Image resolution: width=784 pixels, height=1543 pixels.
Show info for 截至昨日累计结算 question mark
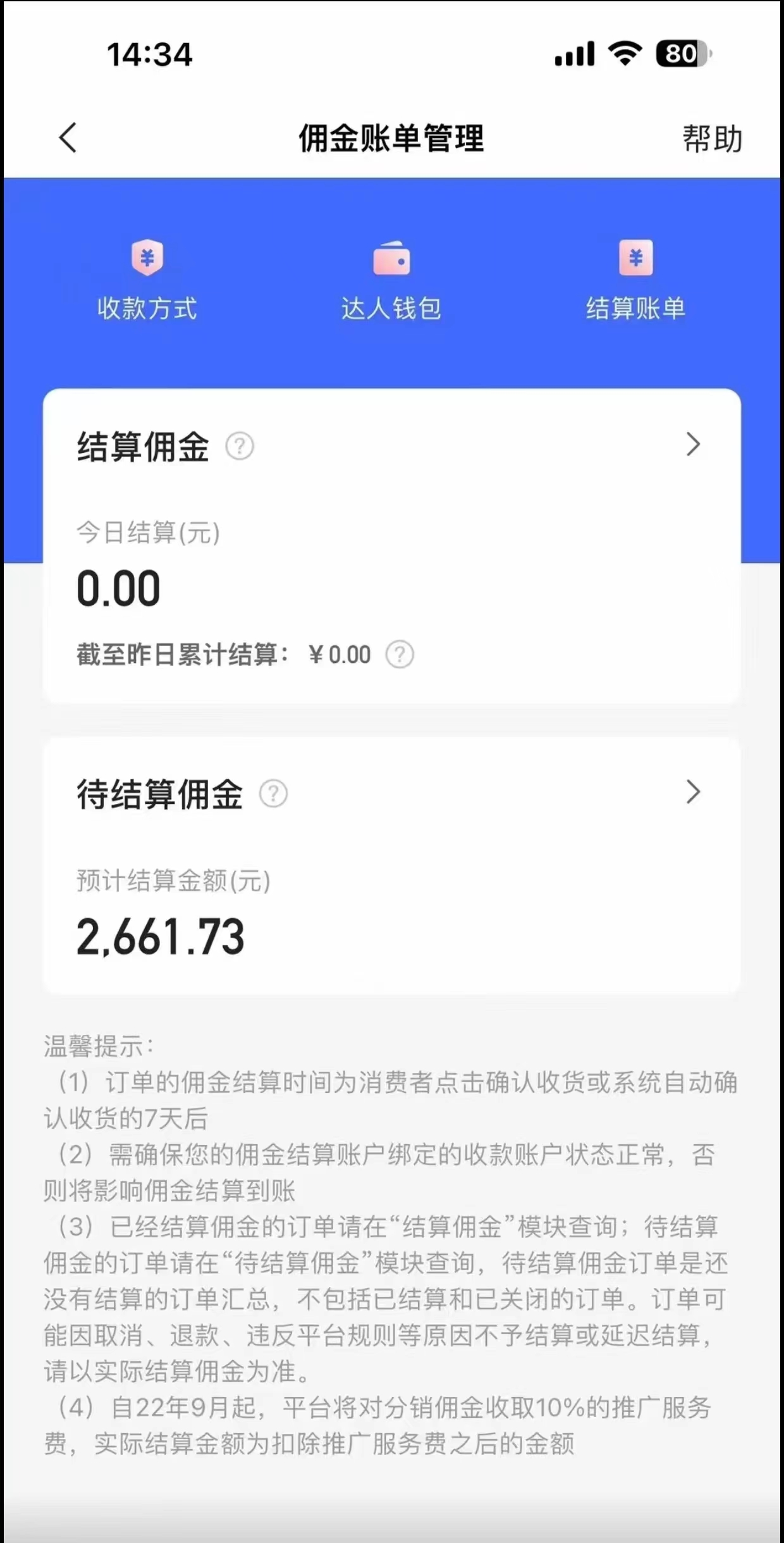pyautogui.click(x=400, y=655)
